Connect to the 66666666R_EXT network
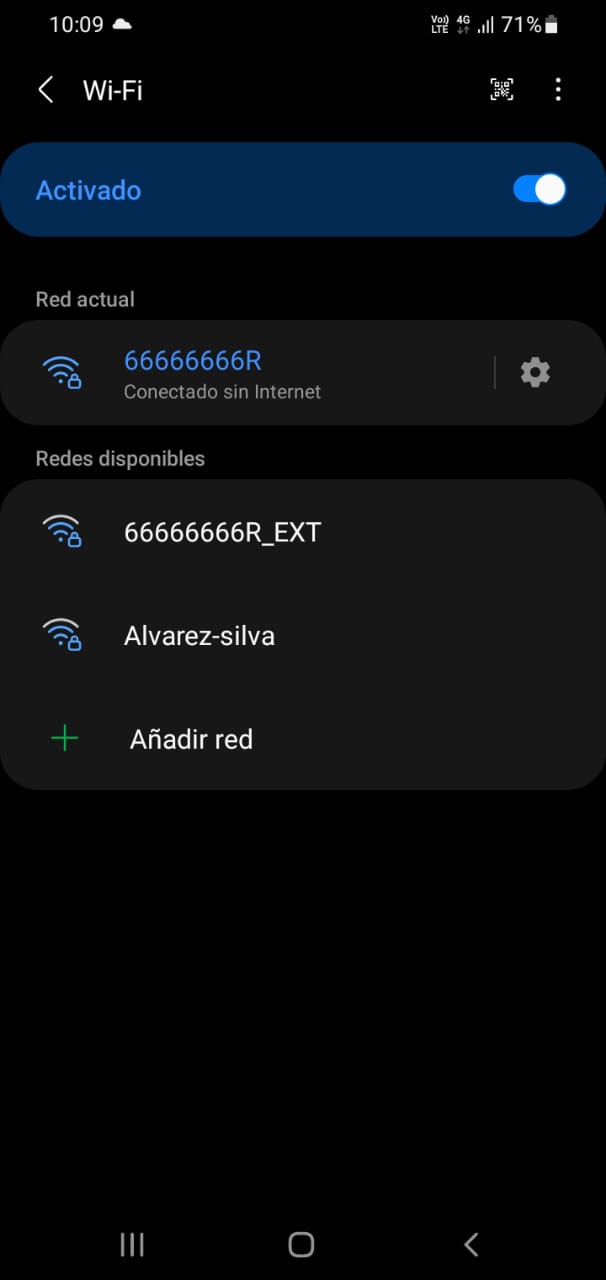Screen dimensions: 606x1280 pos(222,532)
